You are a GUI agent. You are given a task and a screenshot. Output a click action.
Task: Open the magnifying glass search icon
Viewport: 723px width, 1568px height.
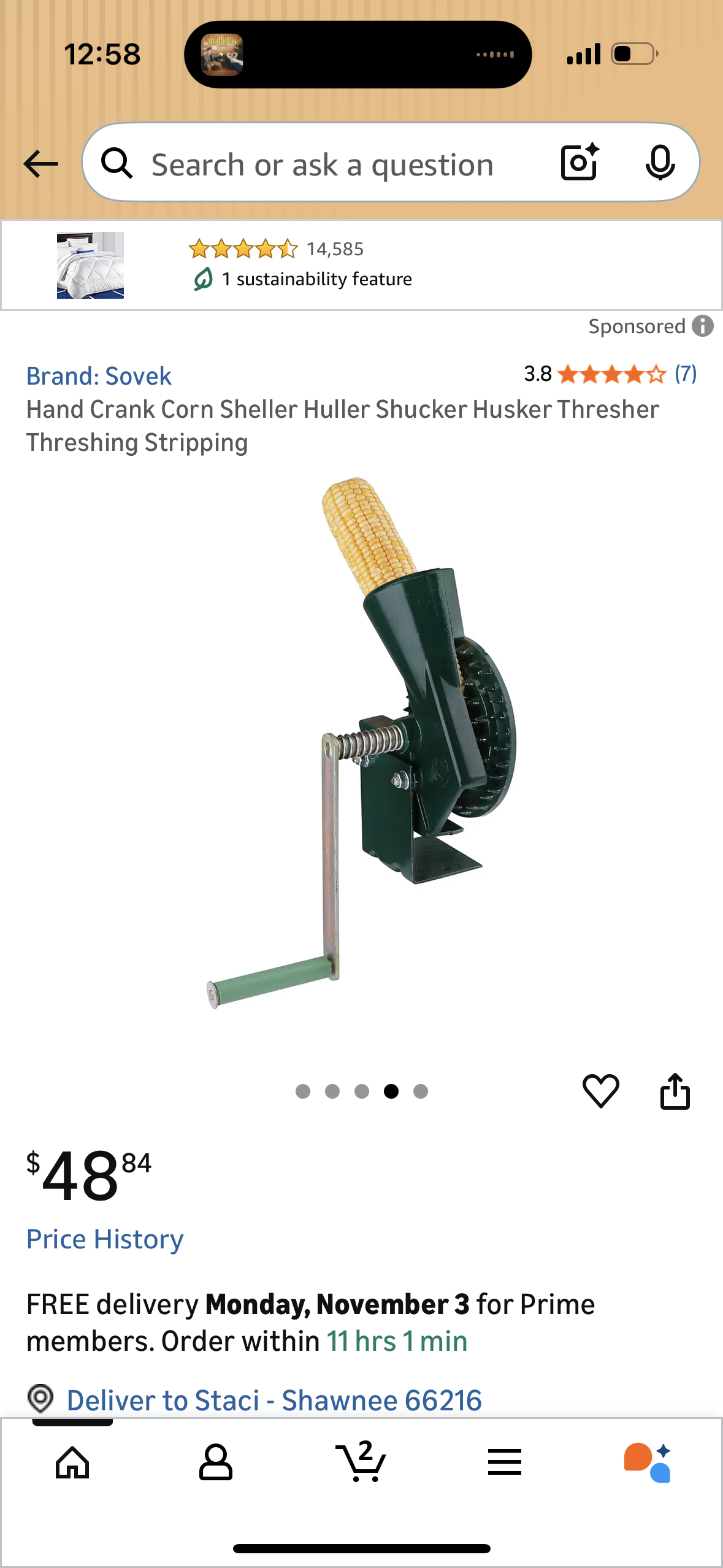pos(118,163)
